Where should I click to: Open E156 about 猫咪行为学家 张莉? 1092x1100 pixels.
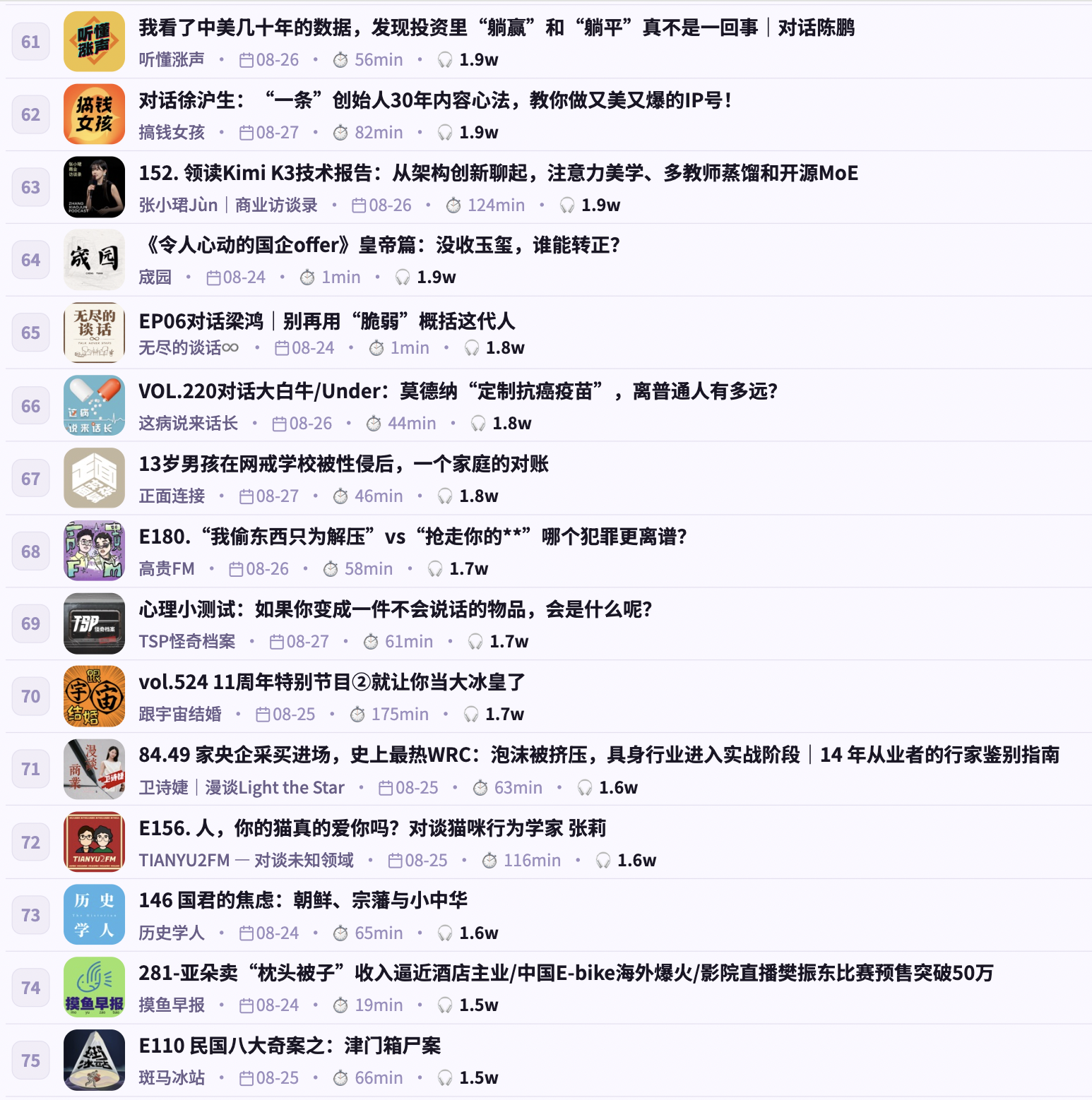click(372, 828)
